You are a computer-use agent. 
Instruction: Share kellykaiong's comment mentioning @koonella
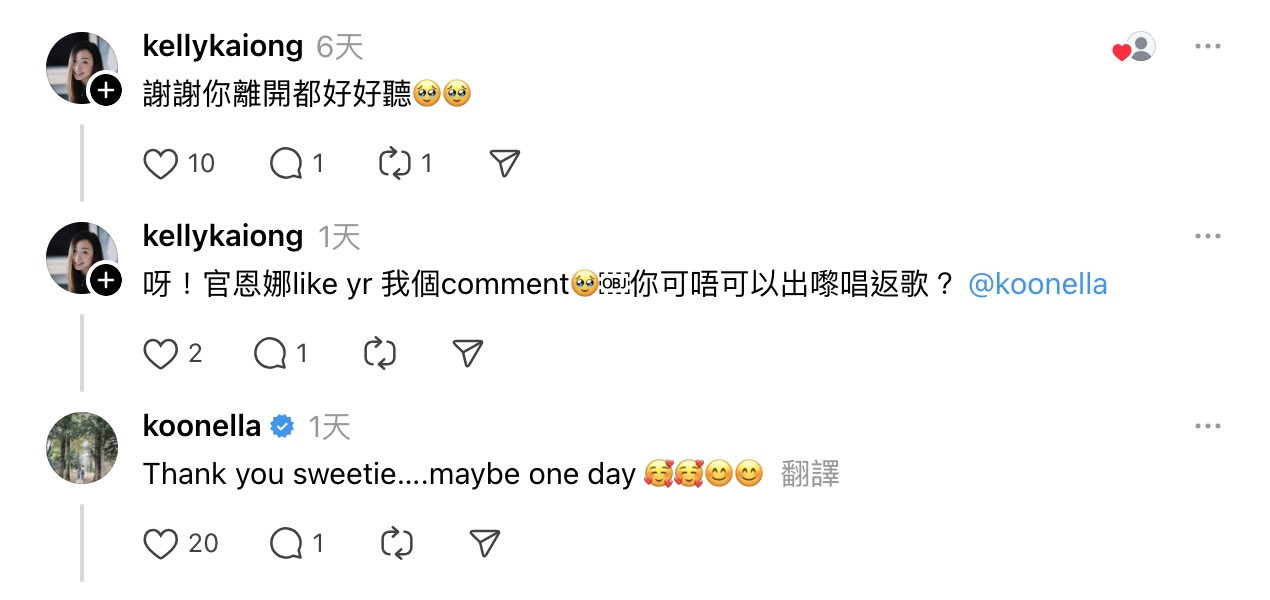[468, 353]
